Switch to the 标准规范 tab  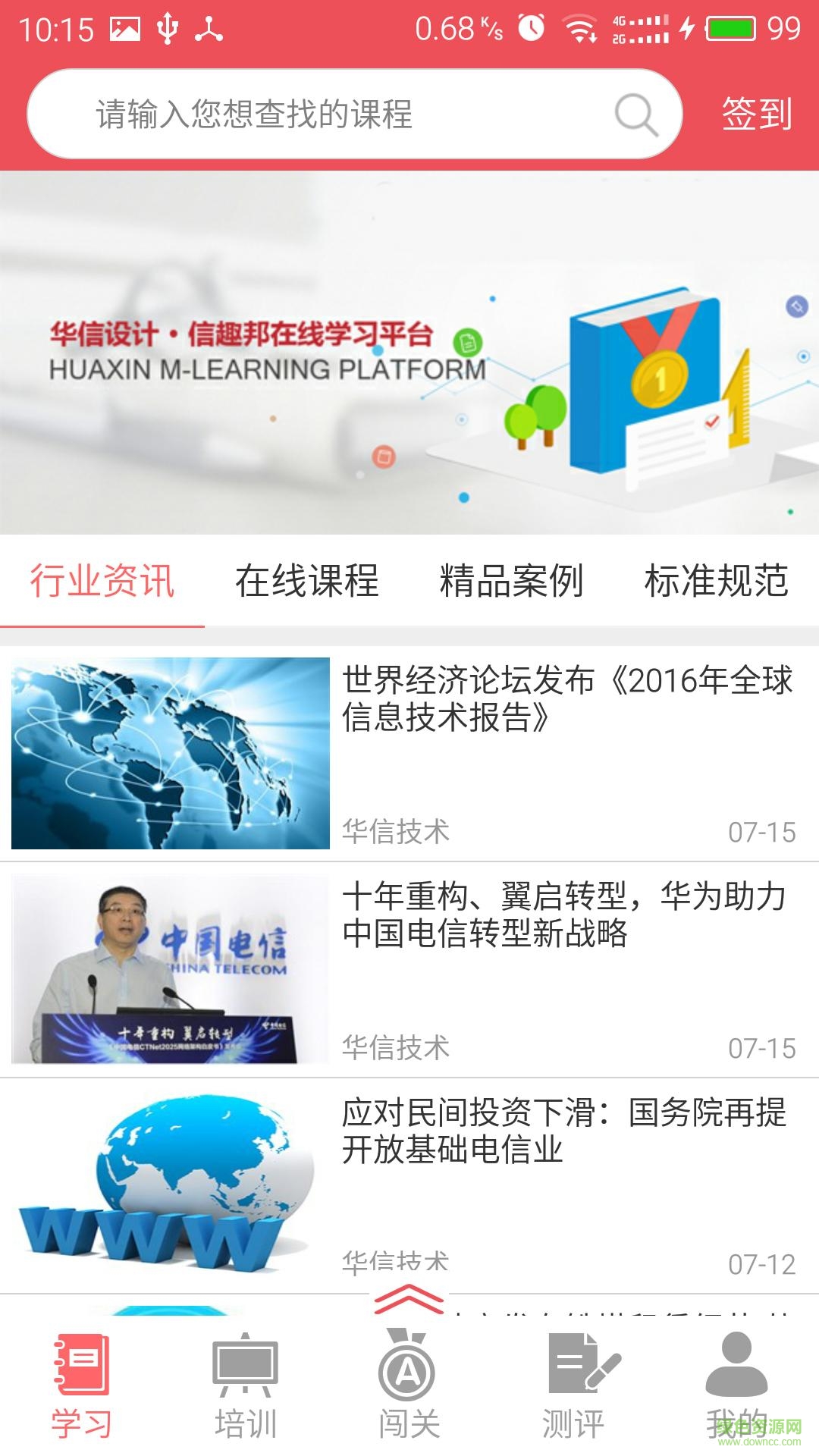717,582
